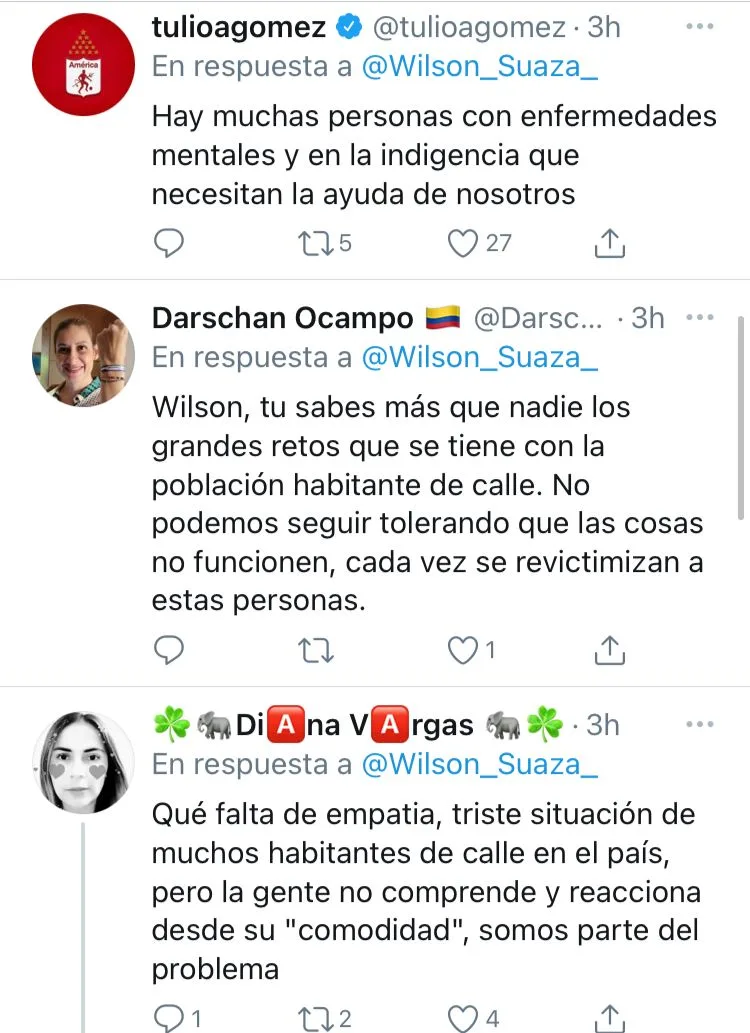750x1033 pixels.
Task: Open @Wilson_Suaza_ link in tulioagomez's reply
Action: pos(480,67)
